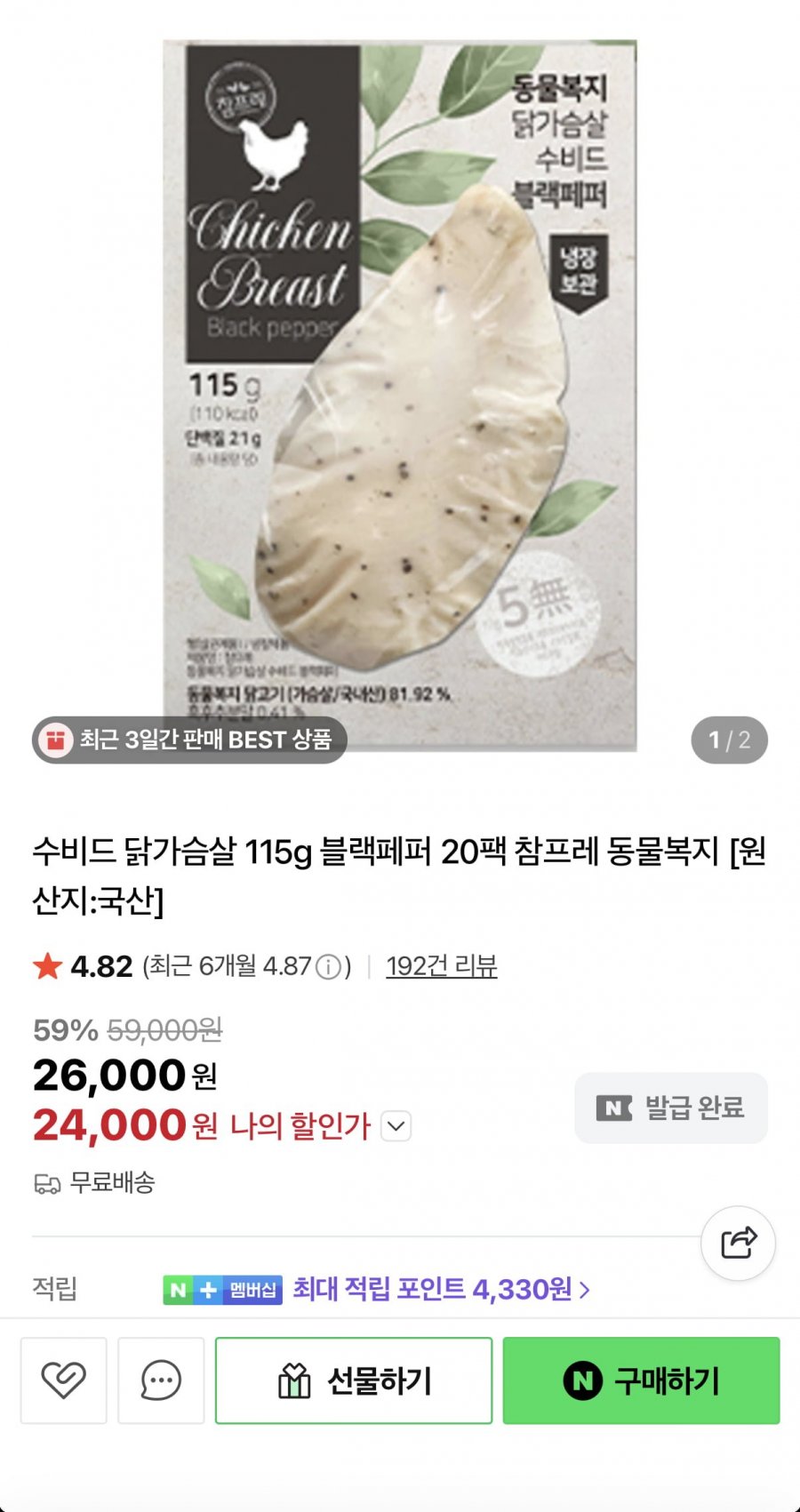Click the red gift badge on BEST 상품 banner

coord(56,740)
